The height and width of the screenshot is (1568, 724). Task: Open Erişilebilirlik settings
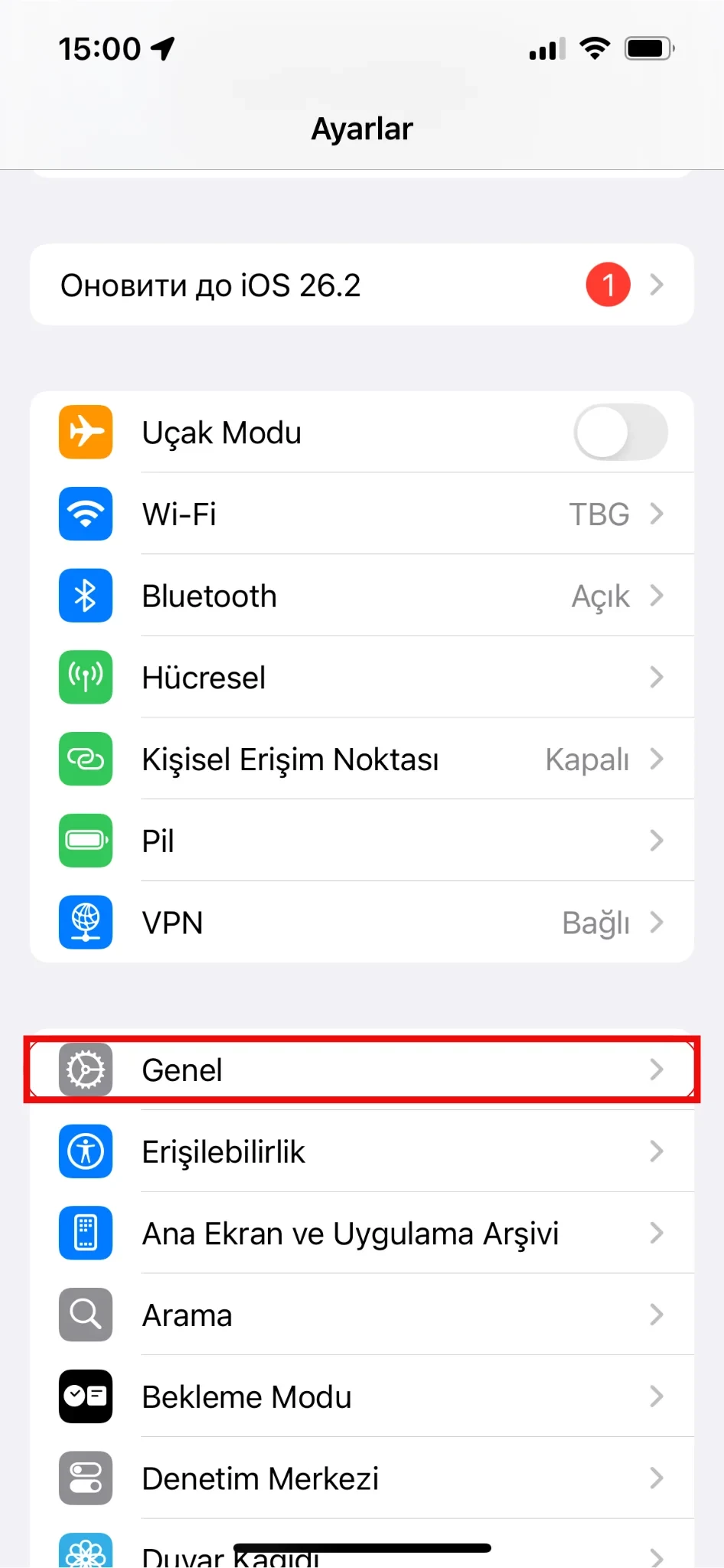361,1151
